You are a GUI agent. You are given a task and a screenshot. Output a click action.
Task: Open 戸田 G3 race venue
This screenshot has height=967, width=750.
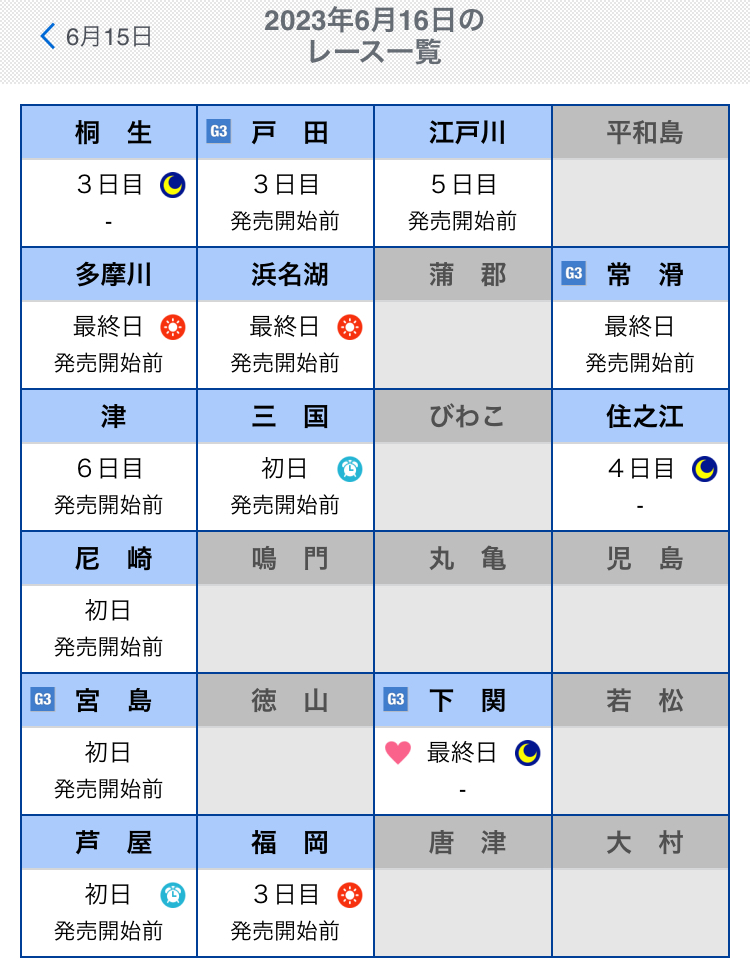tap(286, 176)
